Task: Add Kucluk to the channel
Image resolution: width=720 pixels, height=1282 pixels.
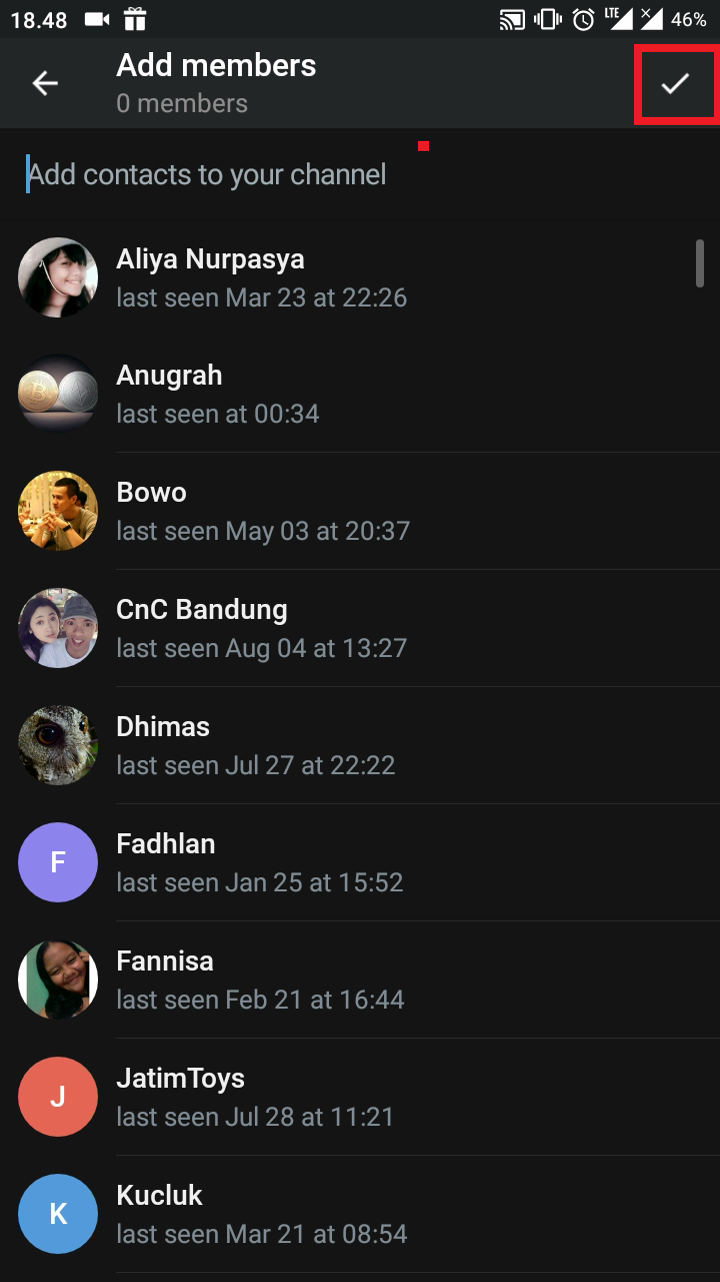Action: click(360, 1213)
